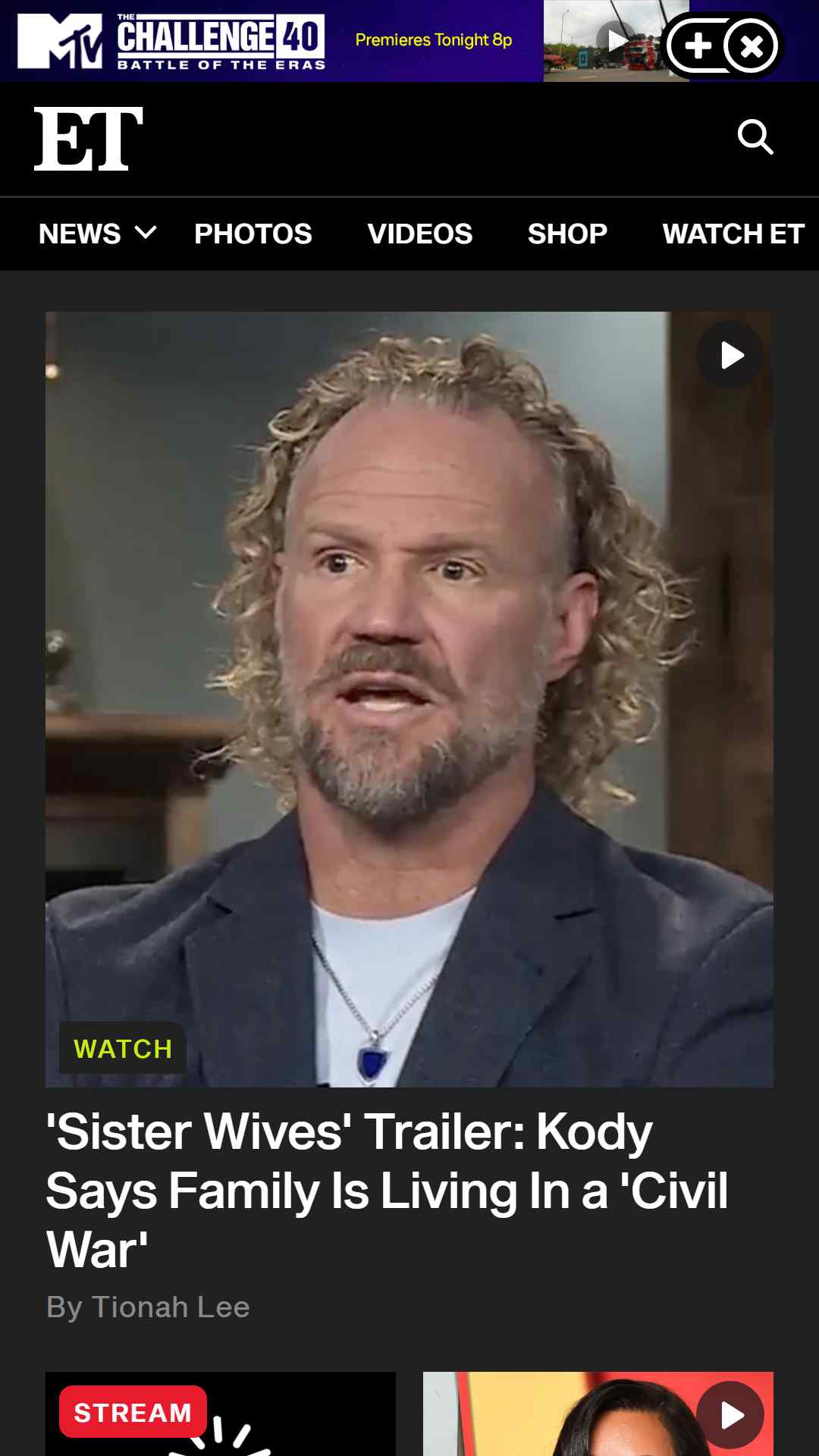Expand the MTV ad with plus icon
The width and height of the screenshot is (819, 1456).
click(x=698, y=46)
